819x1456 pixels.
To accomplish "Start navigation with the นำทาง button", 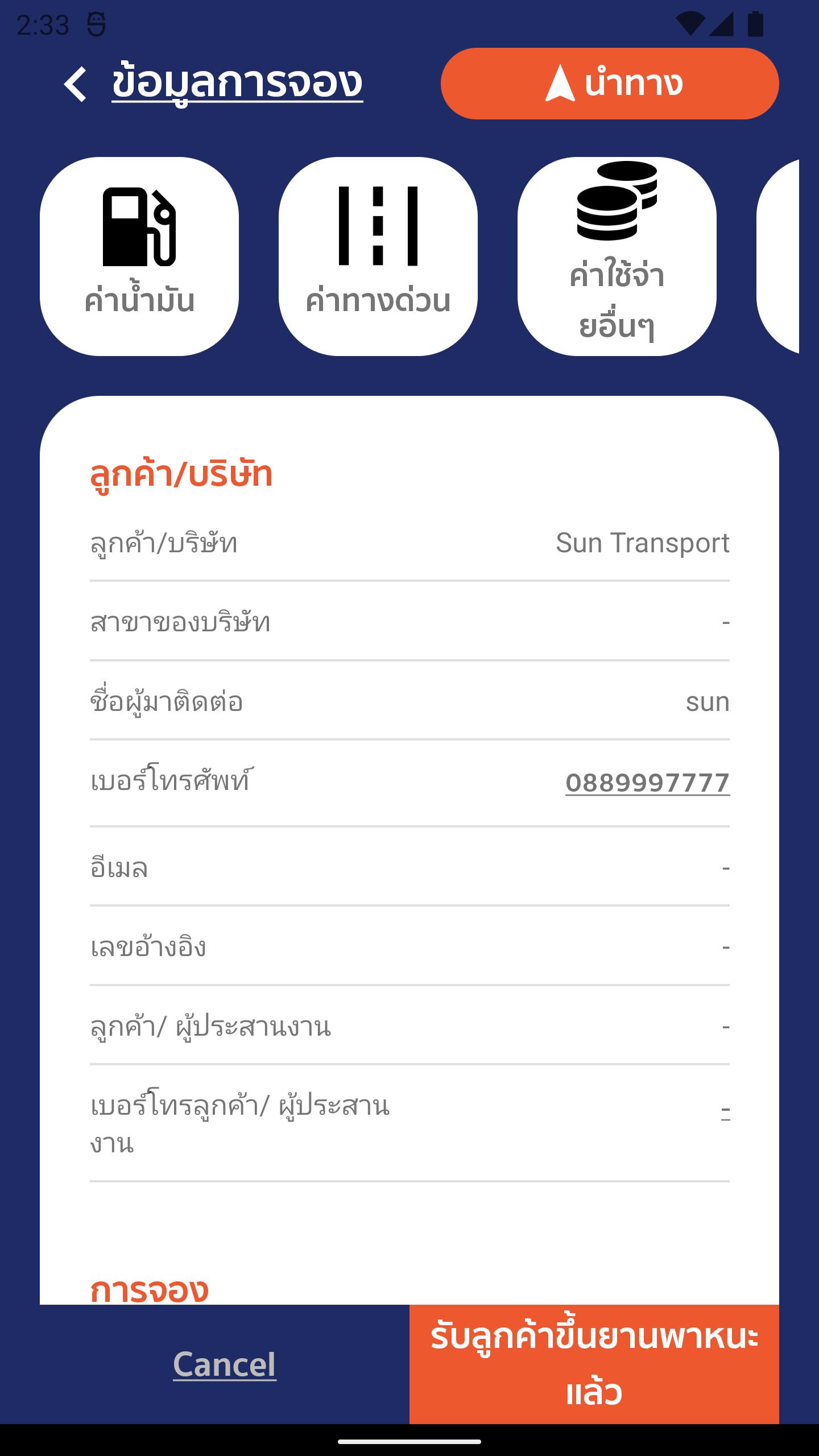I will 610,84.
